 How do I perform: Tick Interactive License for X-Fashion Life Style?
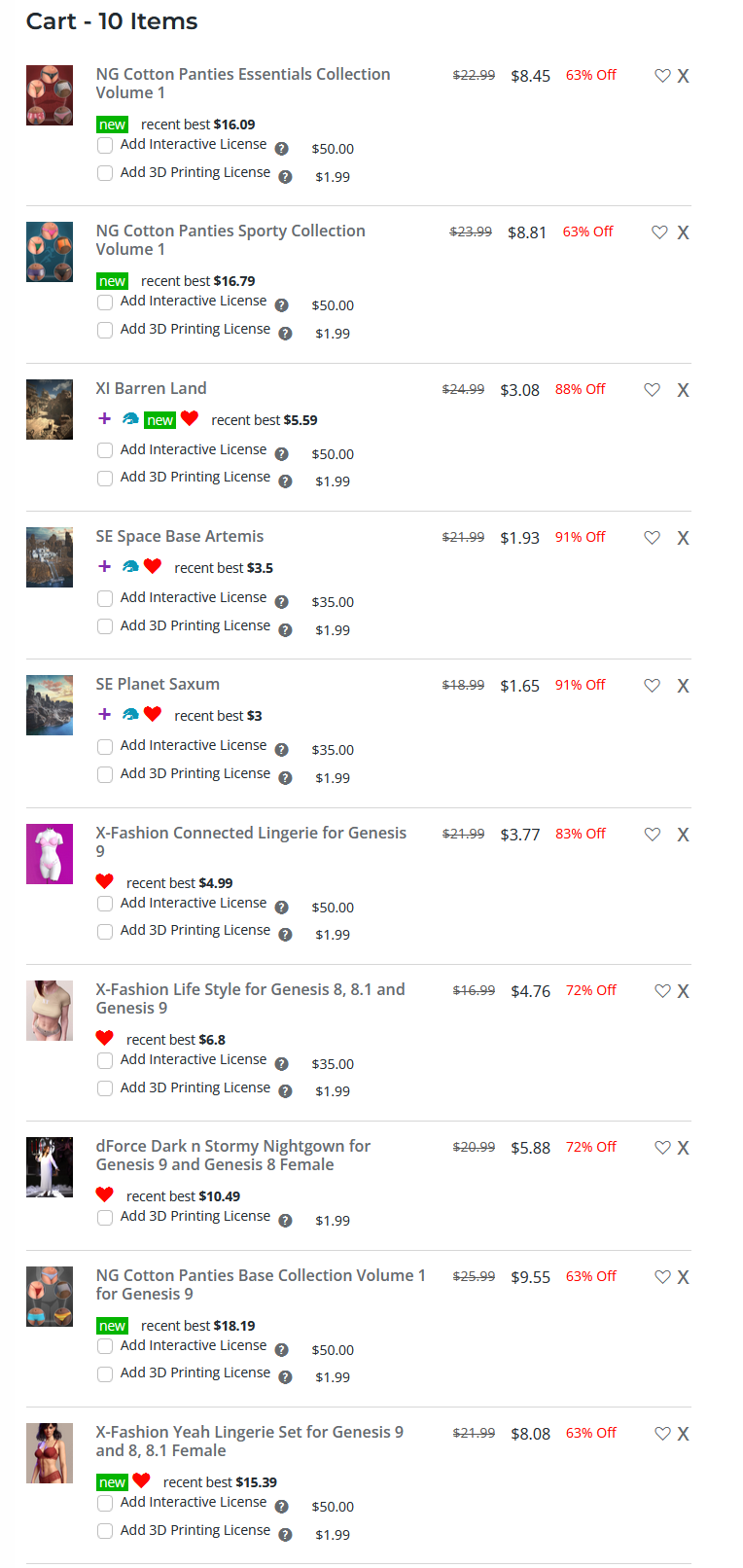pyautogui.click(x=105, y=1060)
